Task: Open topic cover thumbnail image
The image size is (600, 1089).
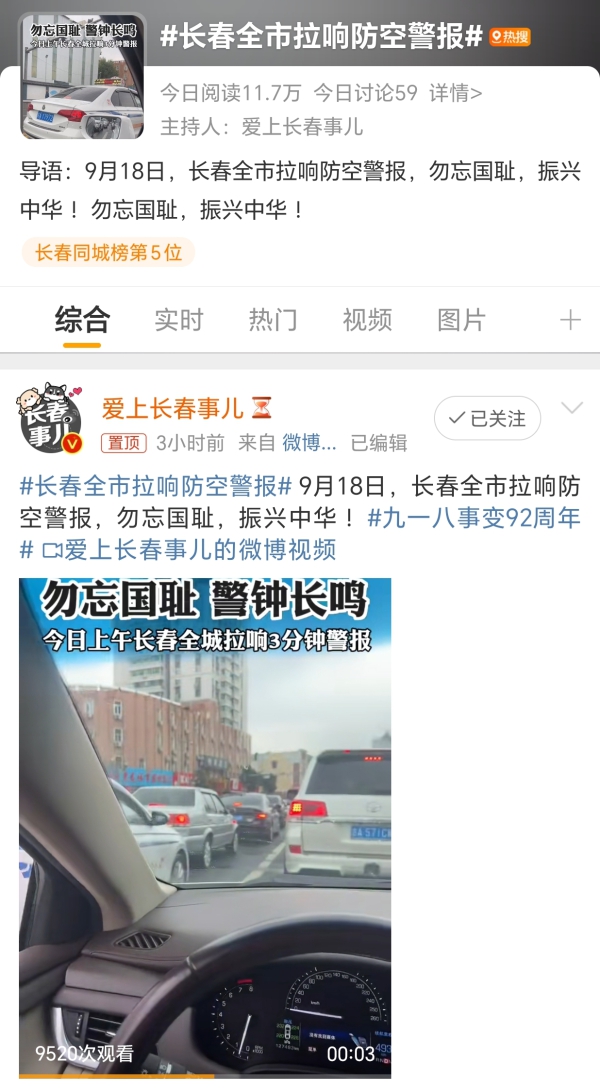Action: click(x=82, y=75)
